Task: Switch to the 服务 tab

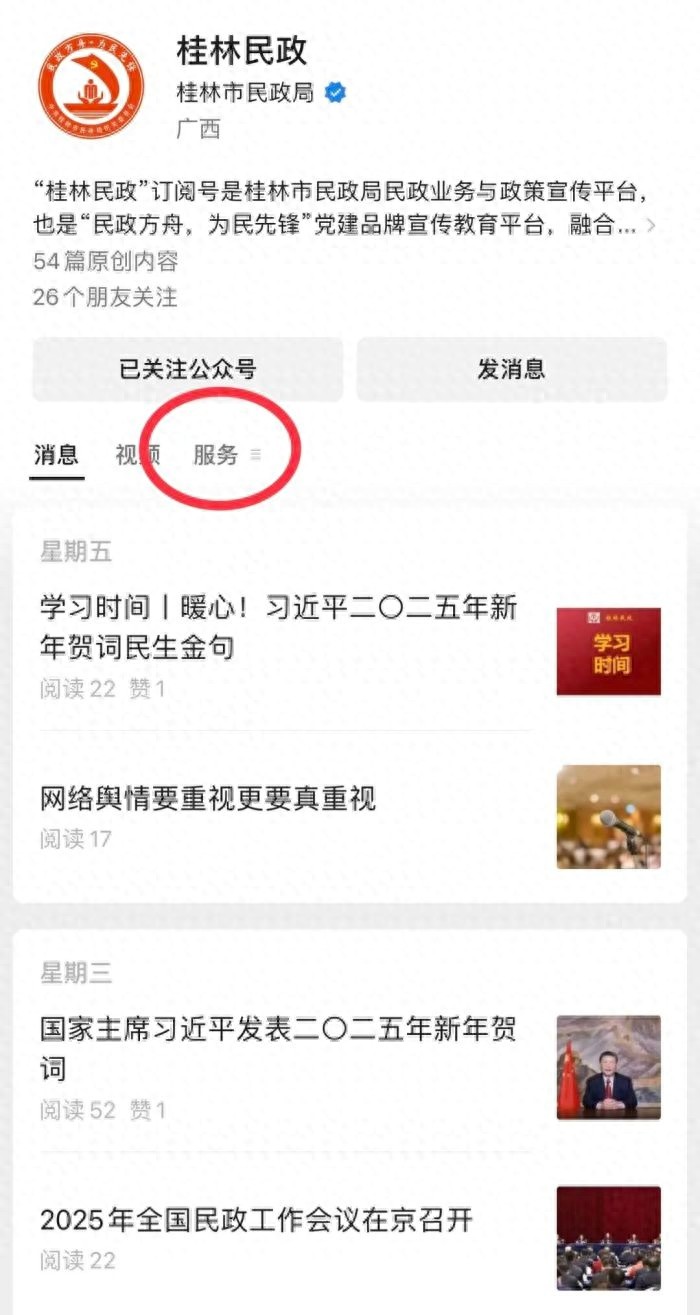Action: 216,456
